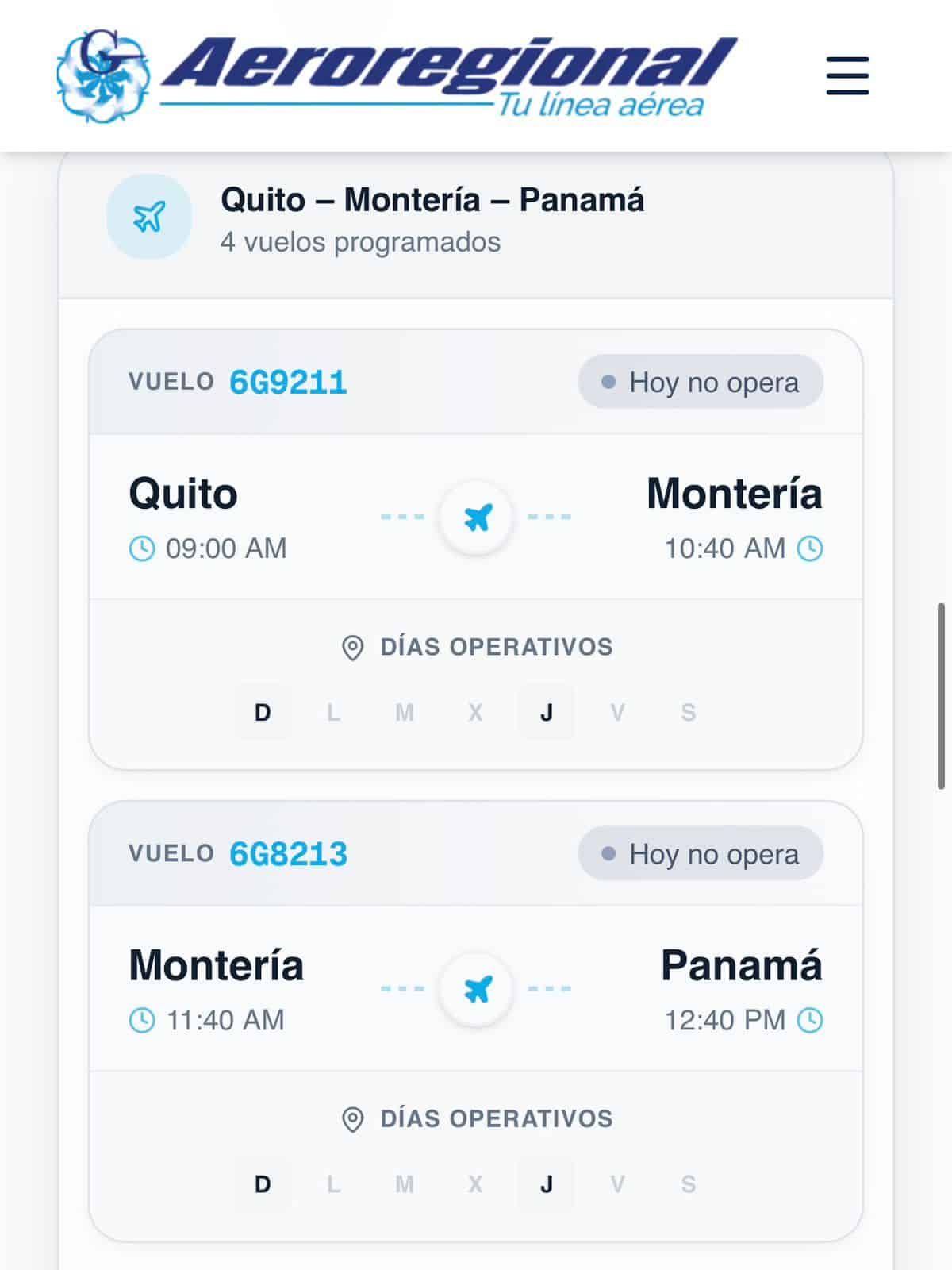Click the Hoy no opera badge on flight 6G9211
Viewport: 952px width, 1270px height.
tap(701, 382)
